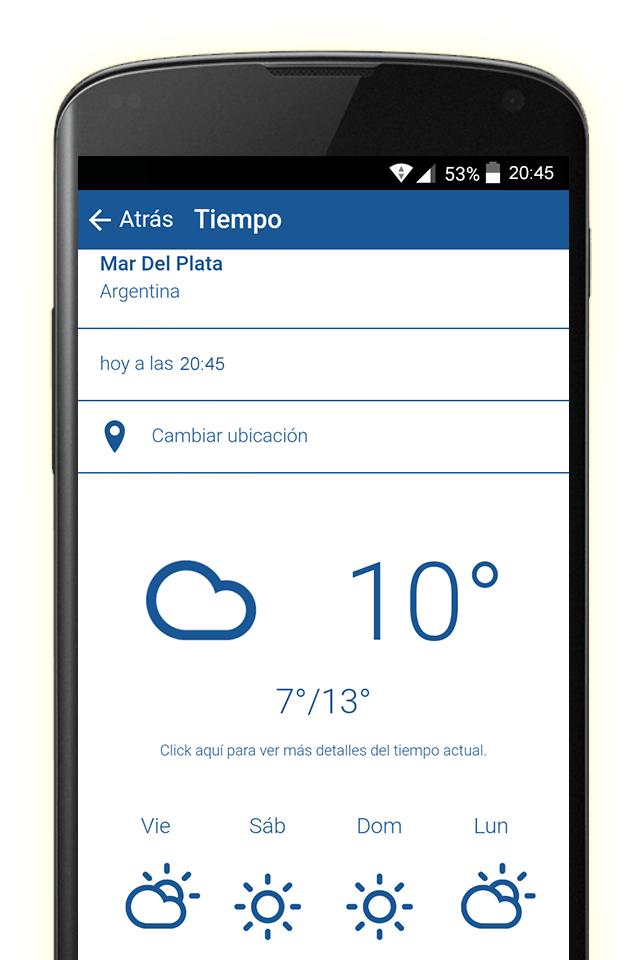Tap the 'Click aquí' current weather details text
640x960 pixels.
pyautogui.click(x=323, y=750)
